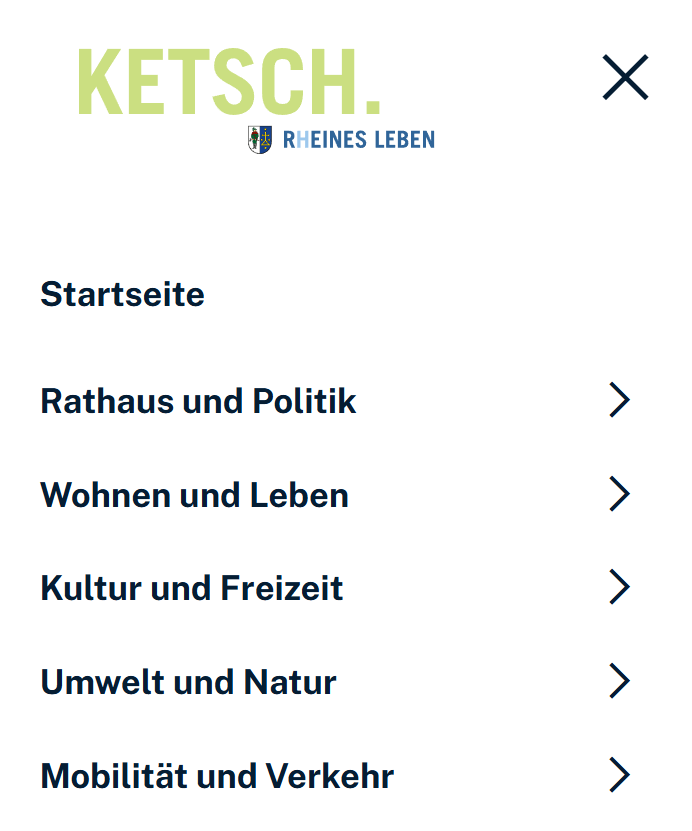Expand the Wohnen und Leben section
The width and height of the screenshot is (692, 831).
point(619,495)
